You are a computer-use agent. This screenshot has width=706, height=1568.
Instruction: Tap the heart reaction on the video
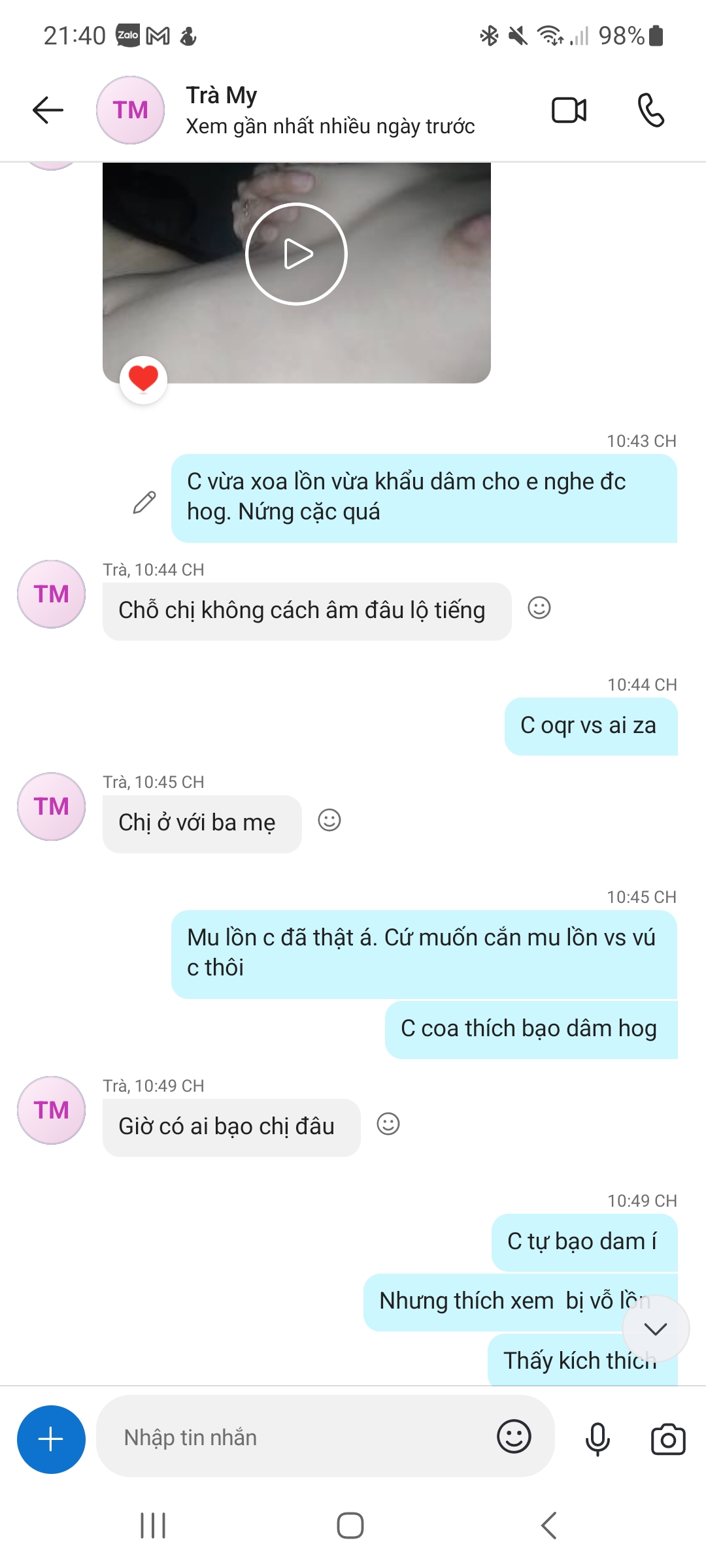[x=143, y=380]
